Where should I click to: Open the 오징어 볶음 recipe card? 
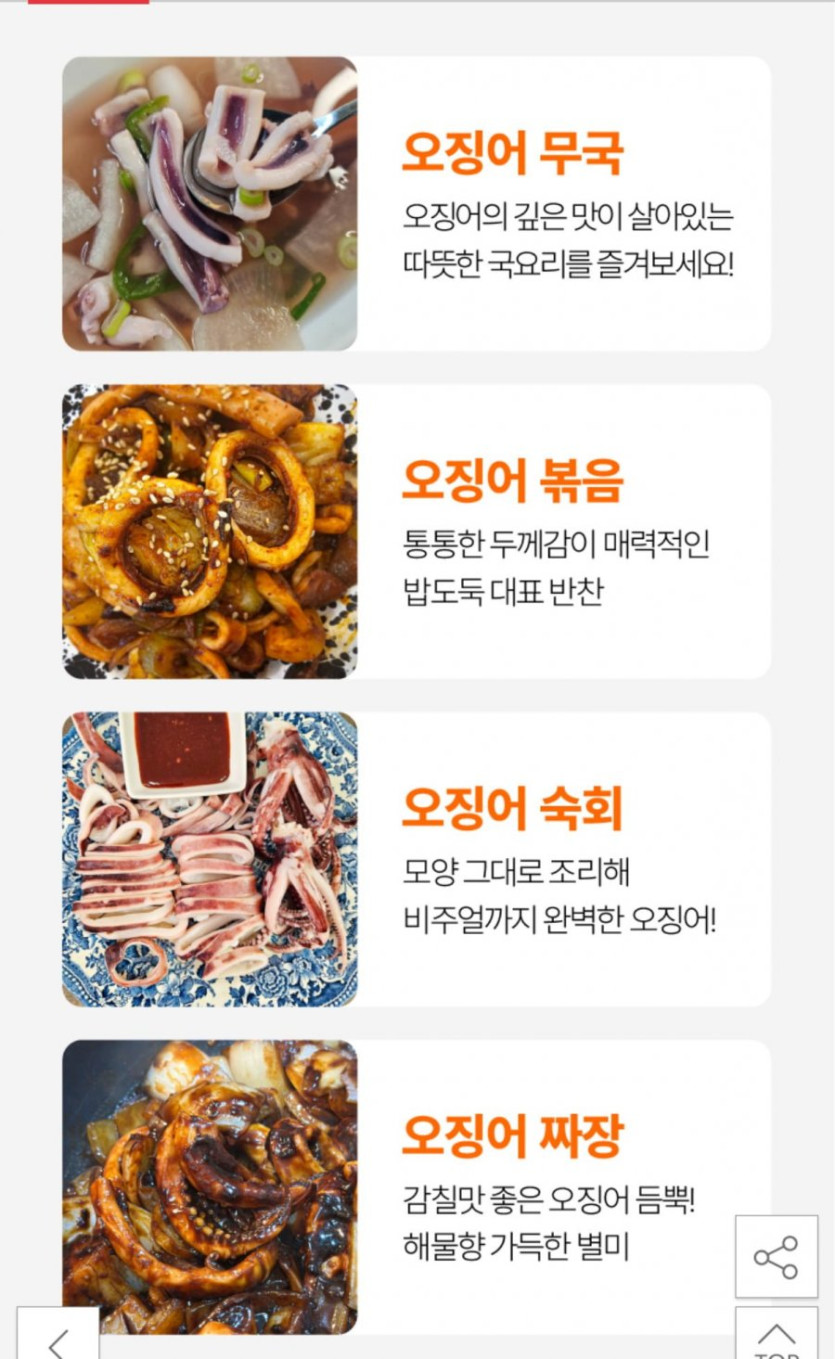click(416, 531)
